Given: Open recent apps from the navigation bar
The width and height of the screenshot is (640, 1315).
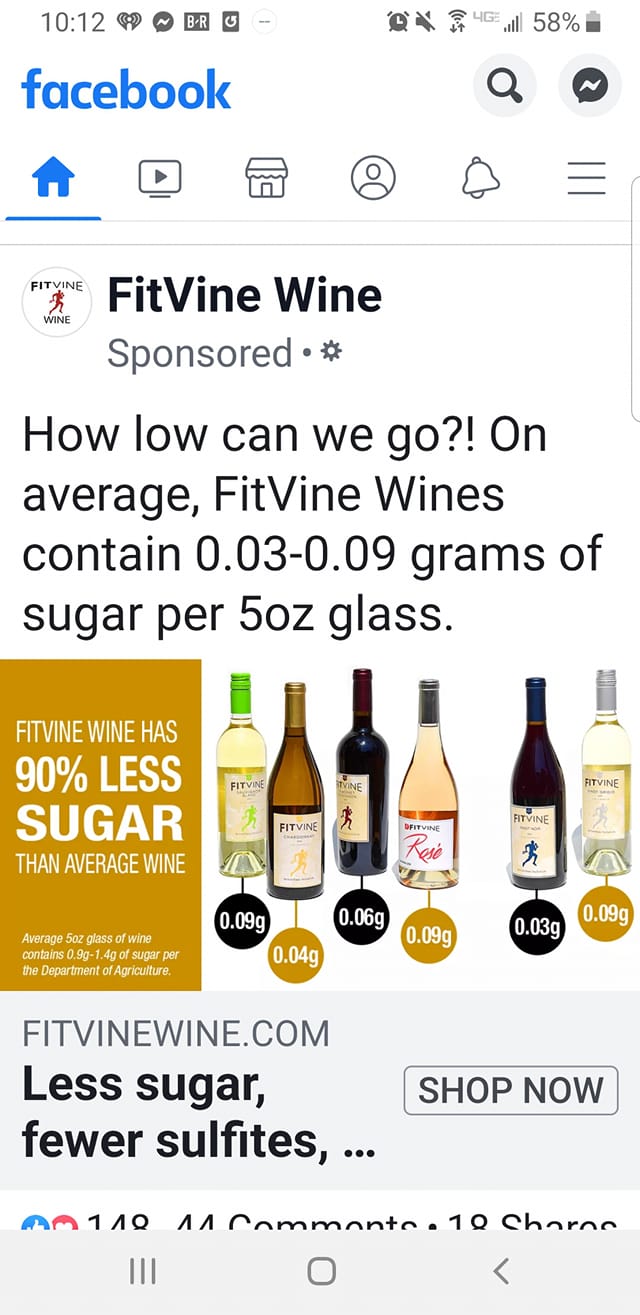Looking at the screenshot, I should tap(143, 1271).
